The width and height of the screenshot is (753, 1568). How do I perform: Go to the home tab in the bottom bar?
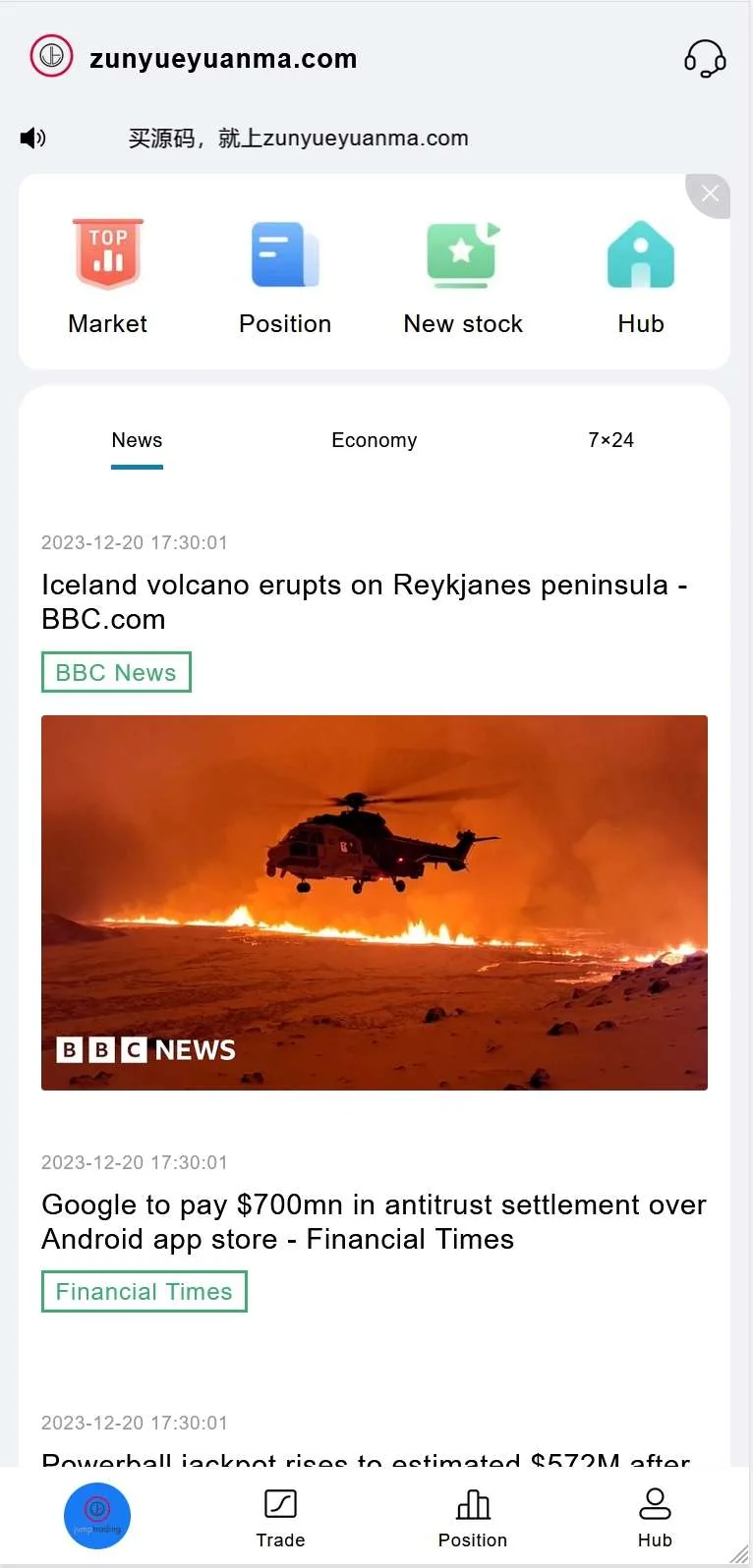[x=97, y=1515]
